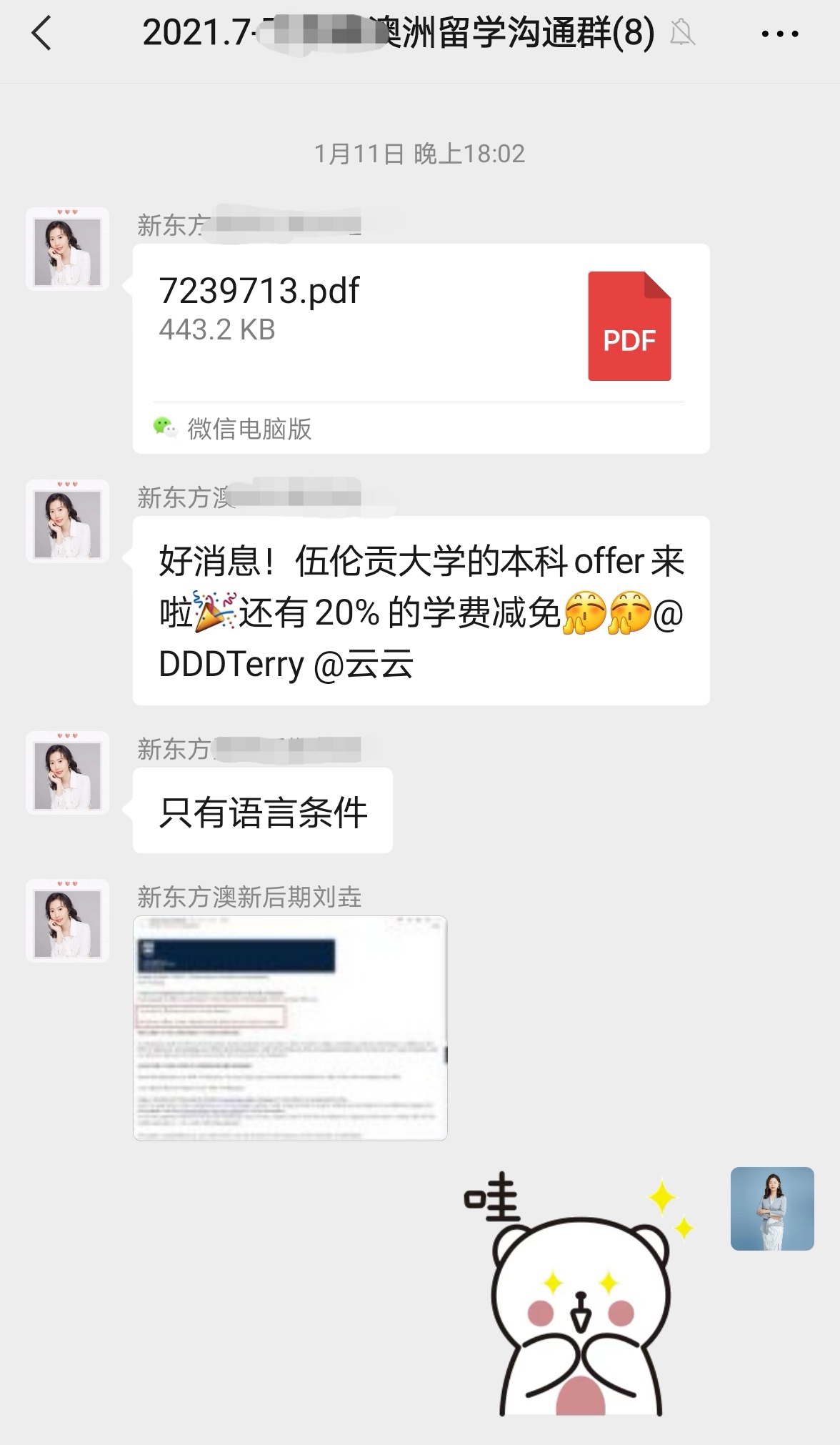Open sender avatar beside the PDF message
This screenshot has width=840, height=1445.
pyautogui.click(x=67, y=249)
